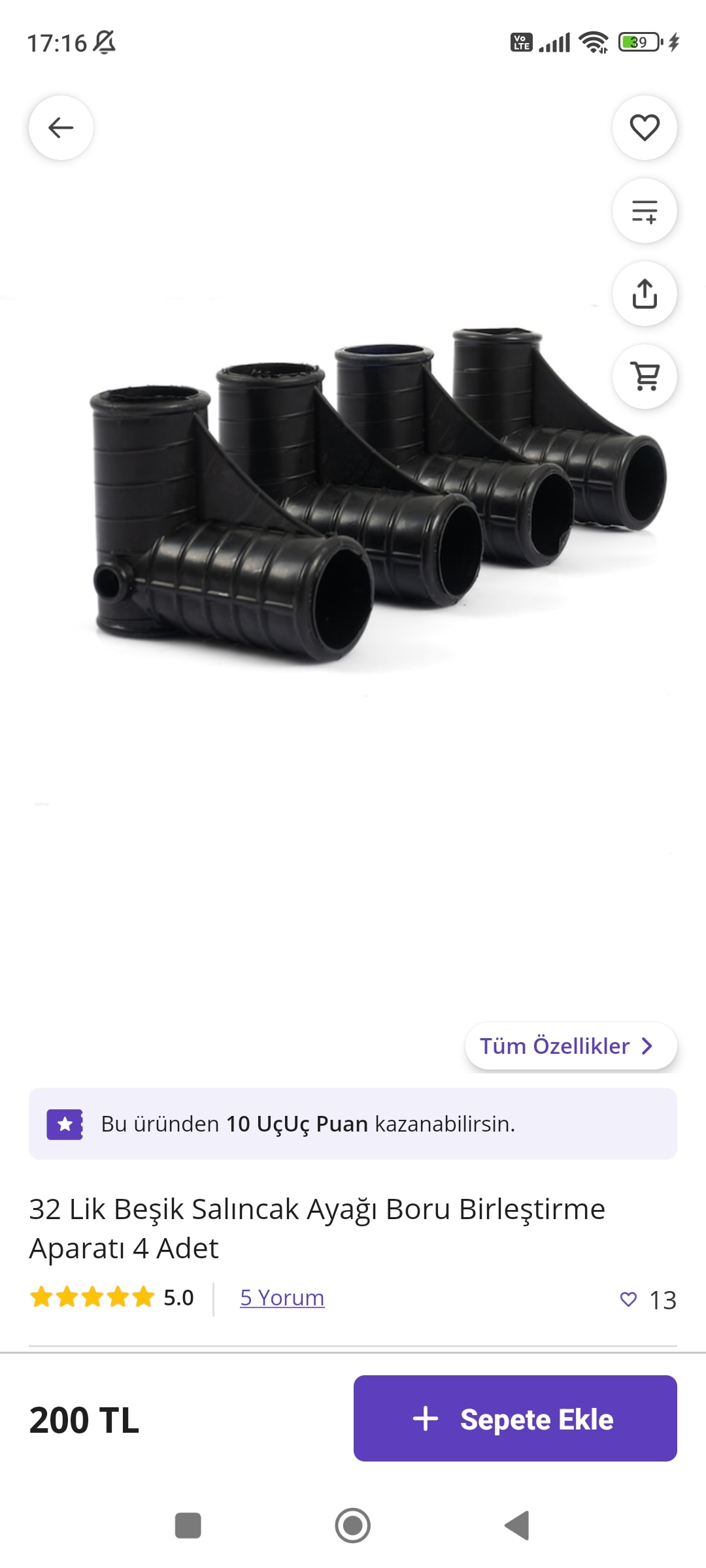Go back using the arrow button
Viewport: 706px width, 1568px height.
click(x=61, y=127)
